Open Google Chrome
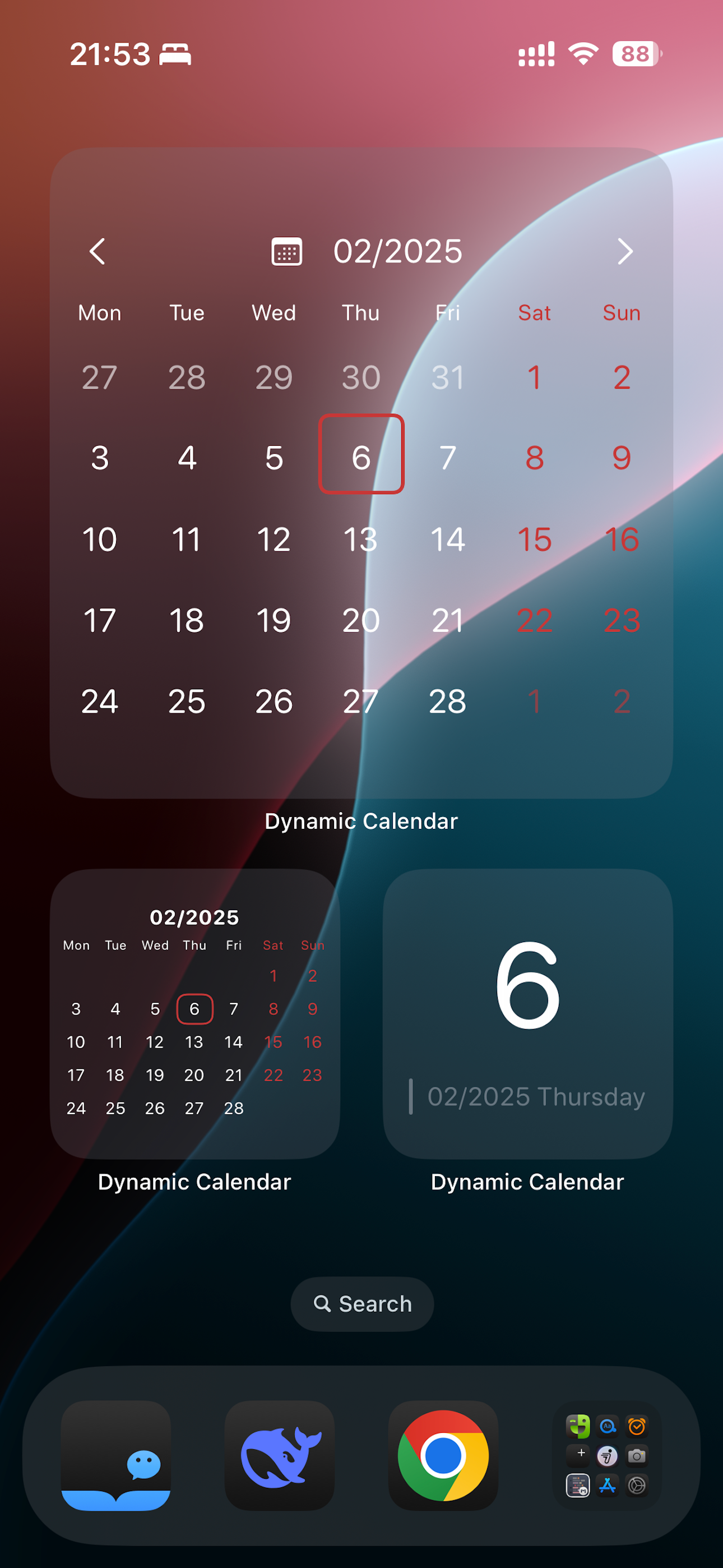The image size is (723, 1568). (443, 1455)
